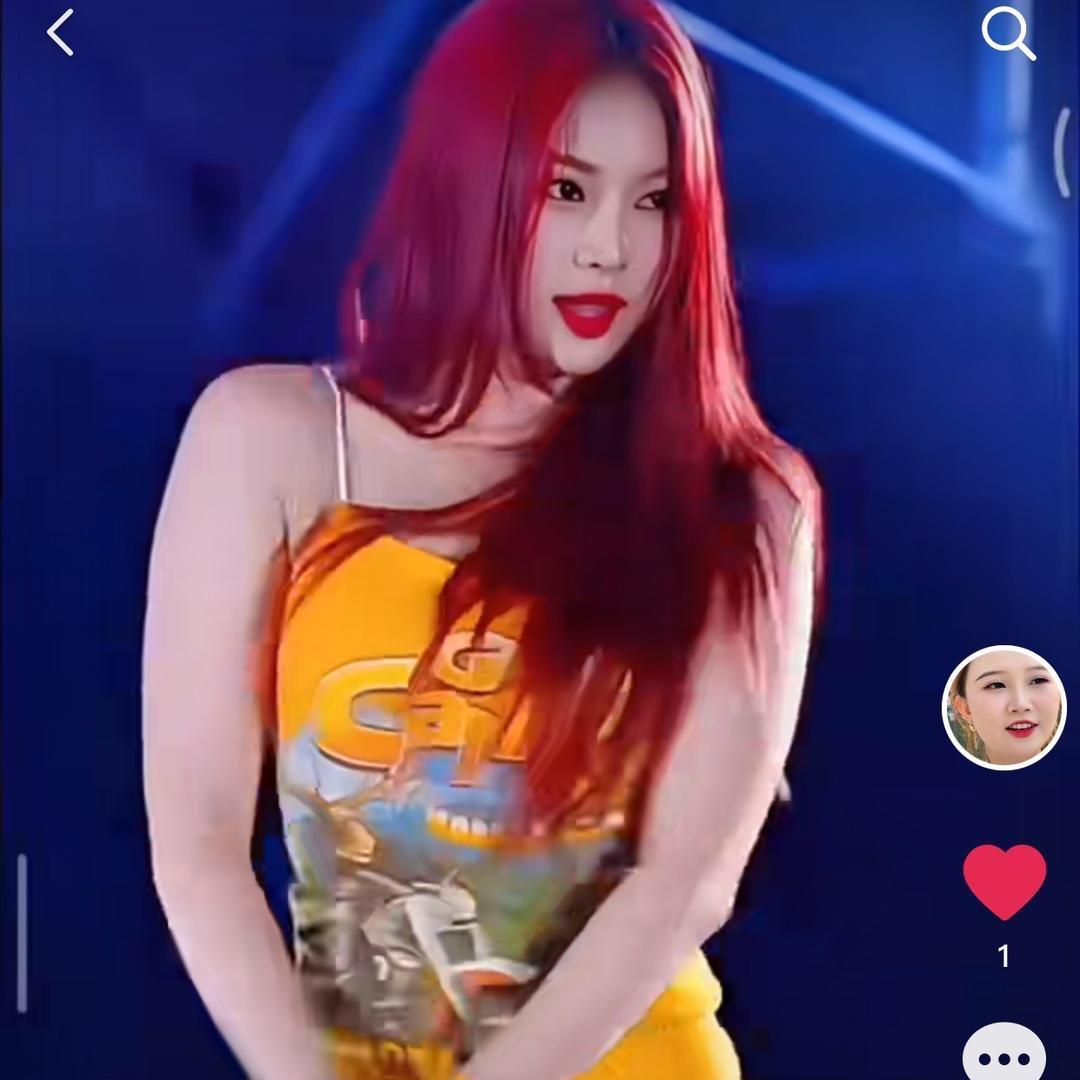Go back using the top arrow

60,33
